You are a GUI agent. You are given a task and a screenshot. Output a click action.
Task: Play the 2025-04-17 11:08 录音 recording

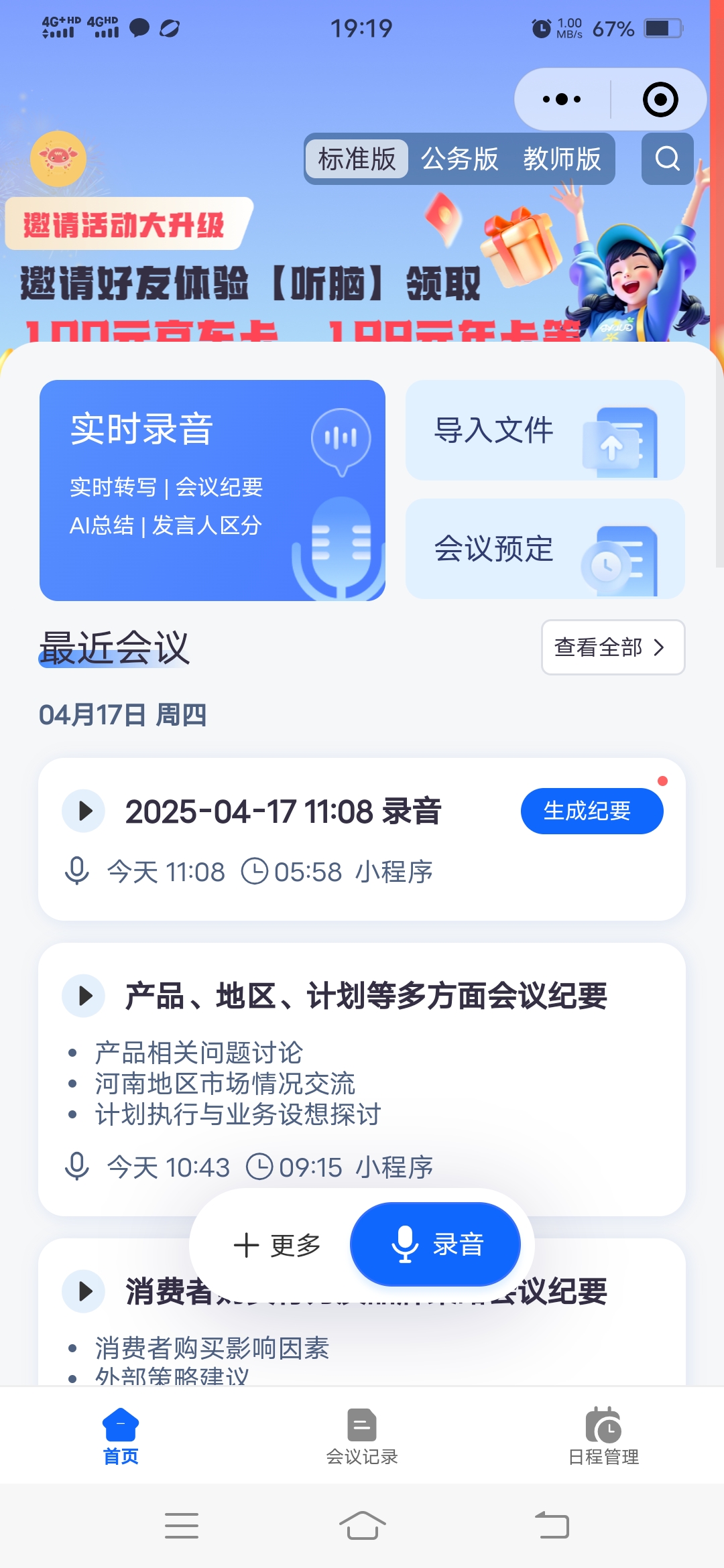[x=84, y=811]
